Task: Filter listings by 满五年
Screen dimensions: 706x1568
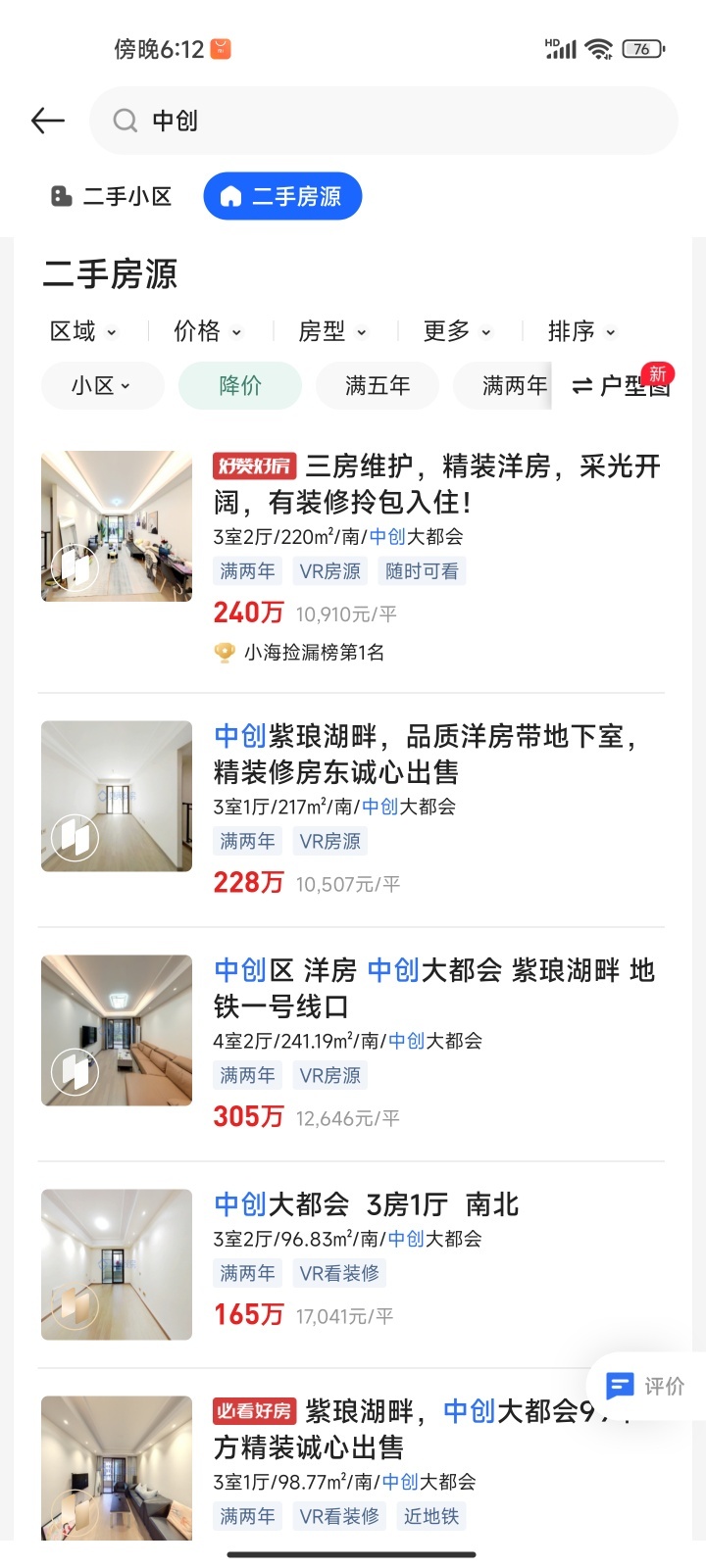Action: [x=378, y=386]
